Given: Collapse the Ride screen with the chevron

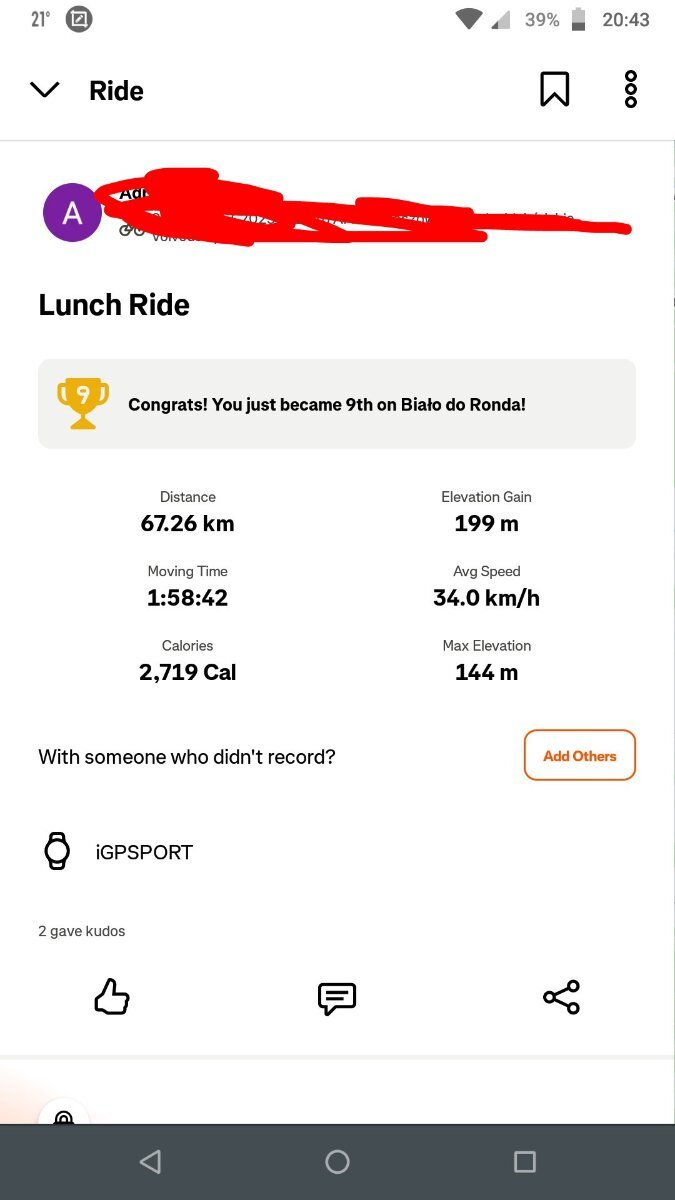Looking at the screenshot, I should click(45, 90).
